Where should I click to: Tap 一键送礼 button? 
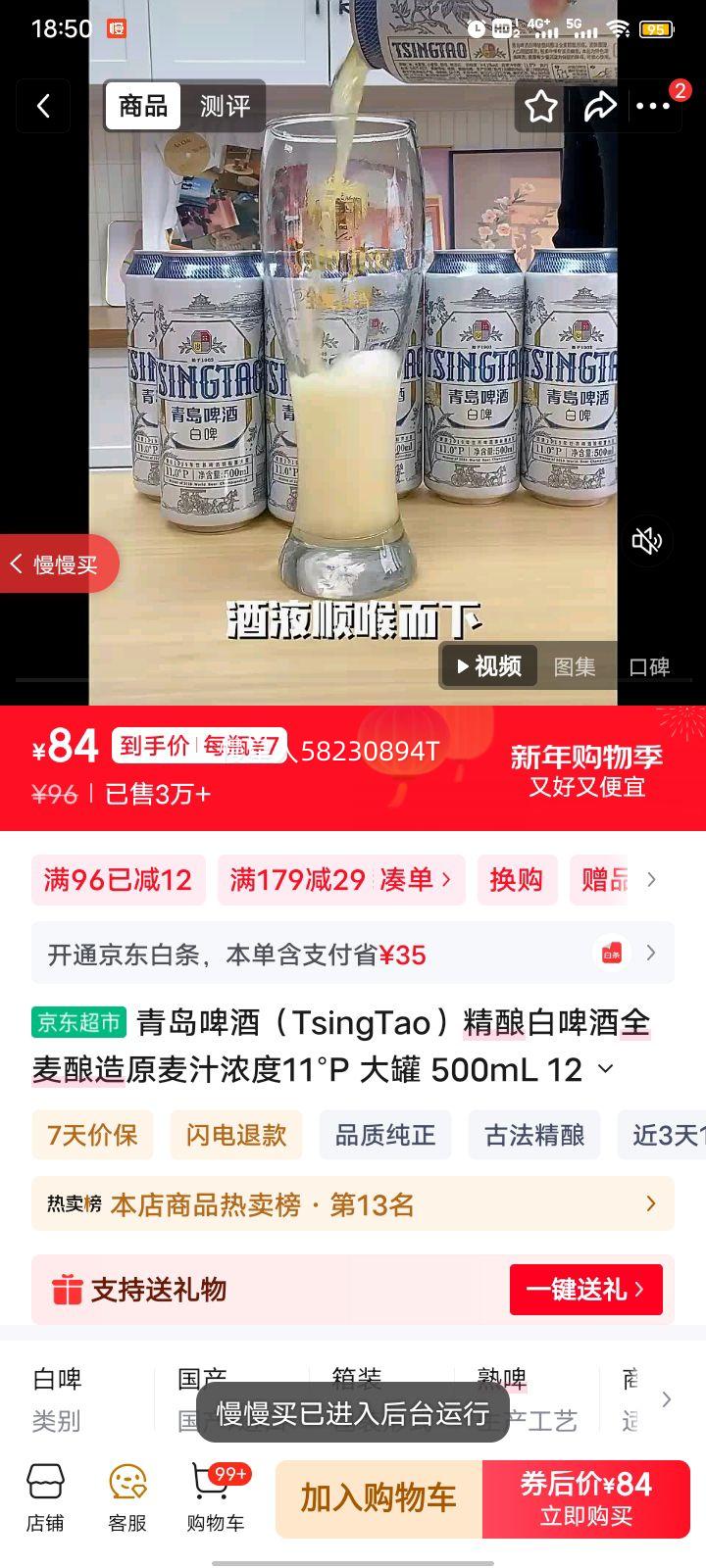pos(585,1289)
